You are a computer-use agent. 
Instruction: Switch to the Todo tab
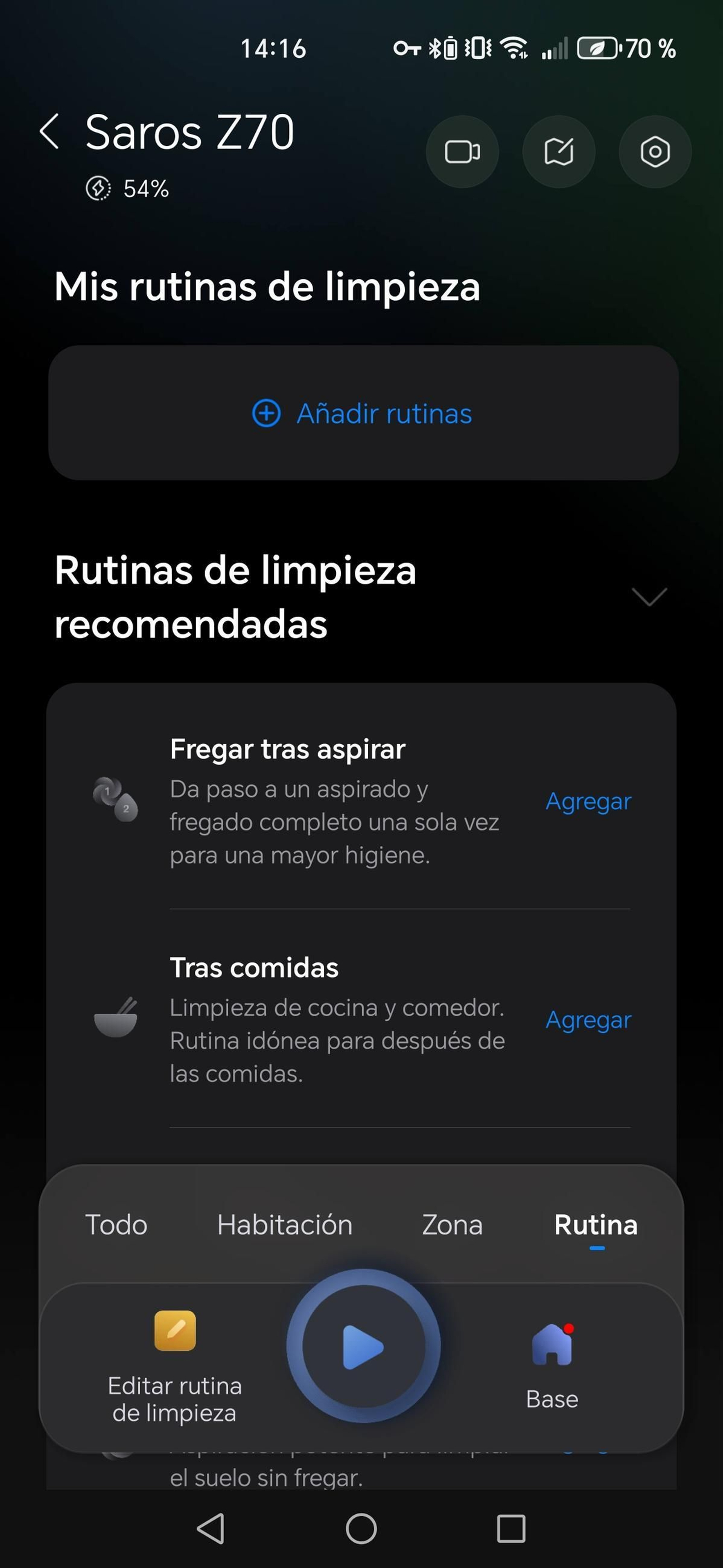click(x=116, y=1225)
